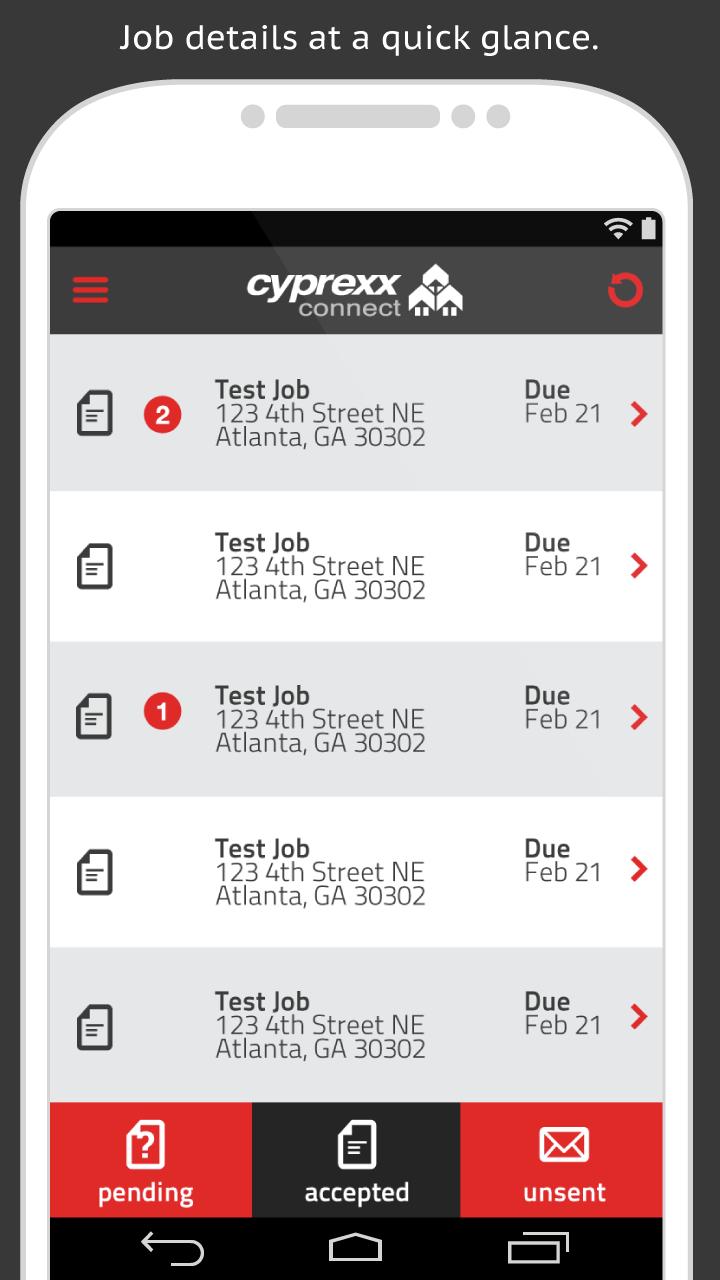Tap the Cyprexx Connect house logo
This screenshot has height=1280, width=720.
(x=438, y=288)
